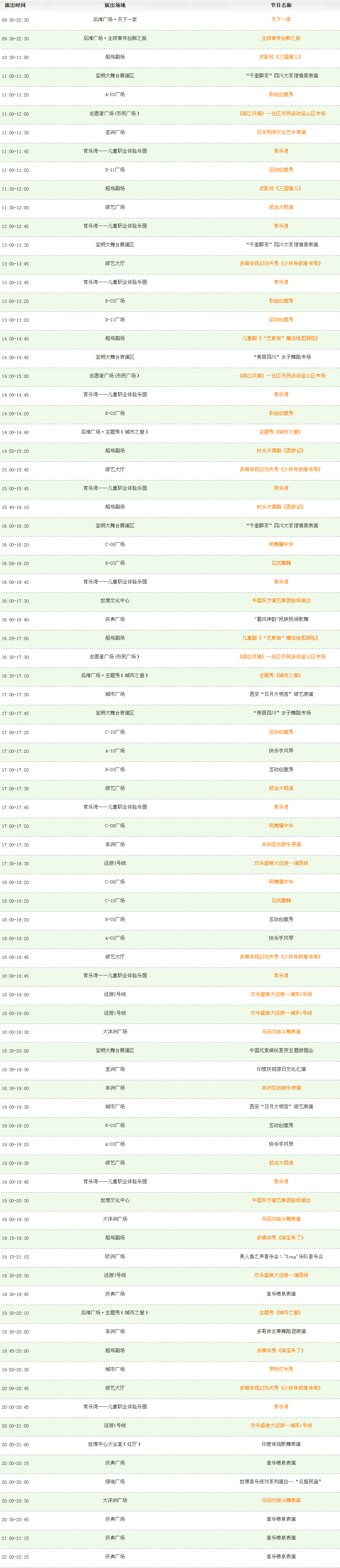
Task: Open 武当太极道 at 11:30
Action: [x=281, y=207]
